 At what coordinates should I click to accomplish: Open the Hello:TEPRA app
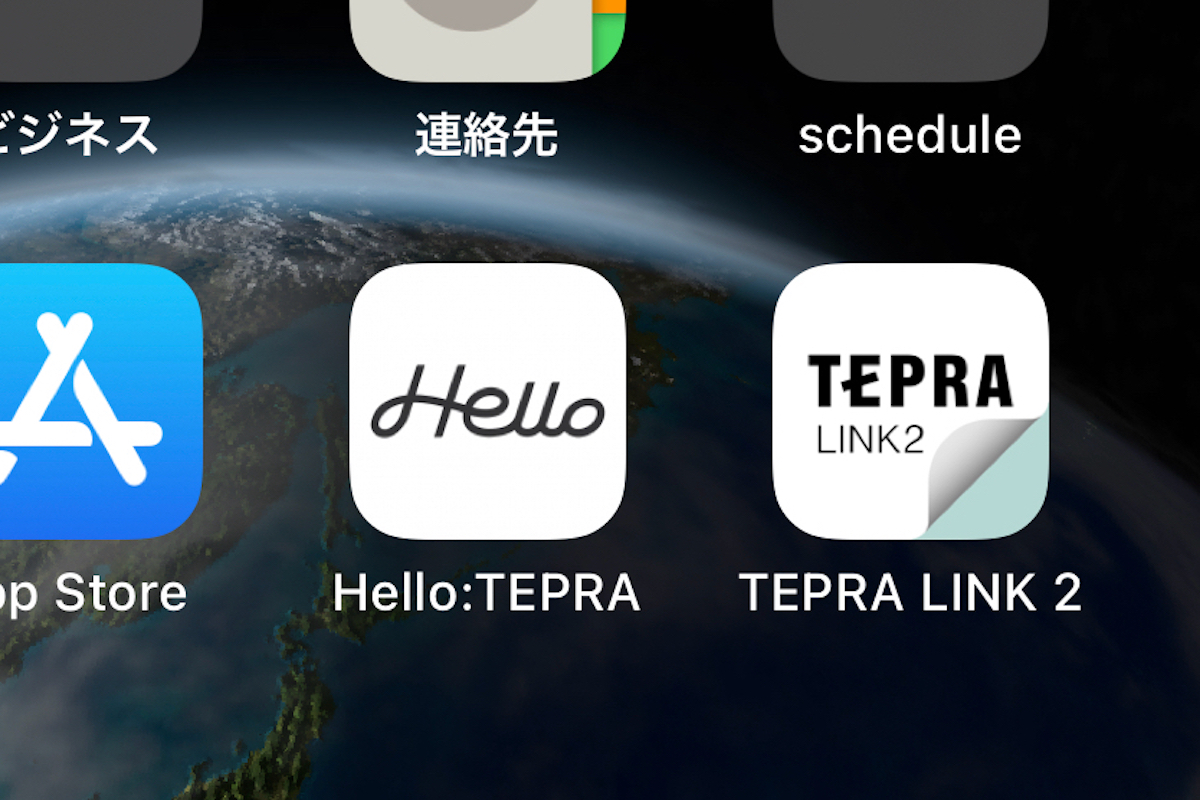tap(487, 401)
